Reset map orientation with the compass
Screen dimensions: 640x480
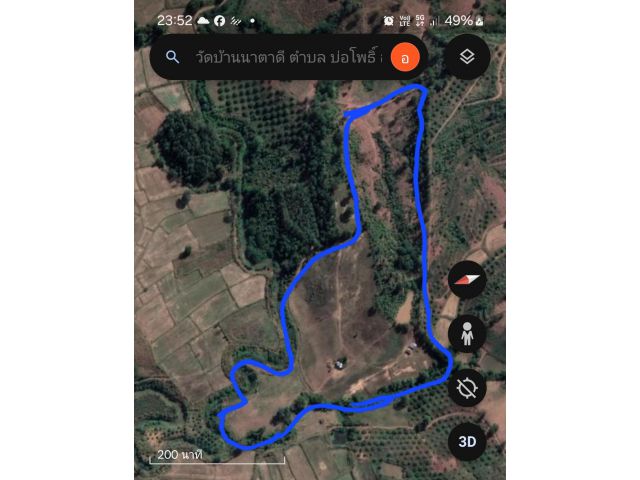tap(467, 280)
